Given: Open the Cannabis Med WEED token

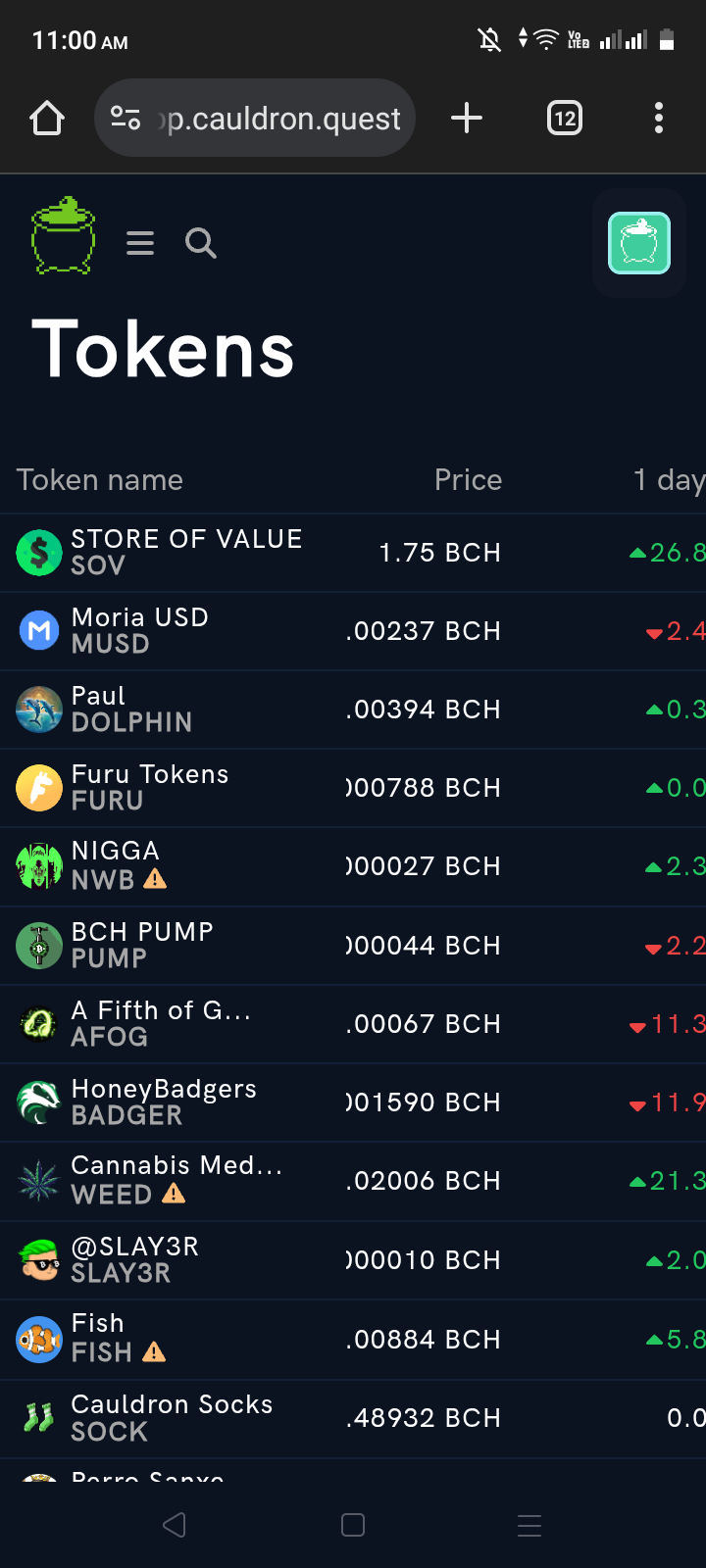Looking at the screenshot, I should point(353,1181).
